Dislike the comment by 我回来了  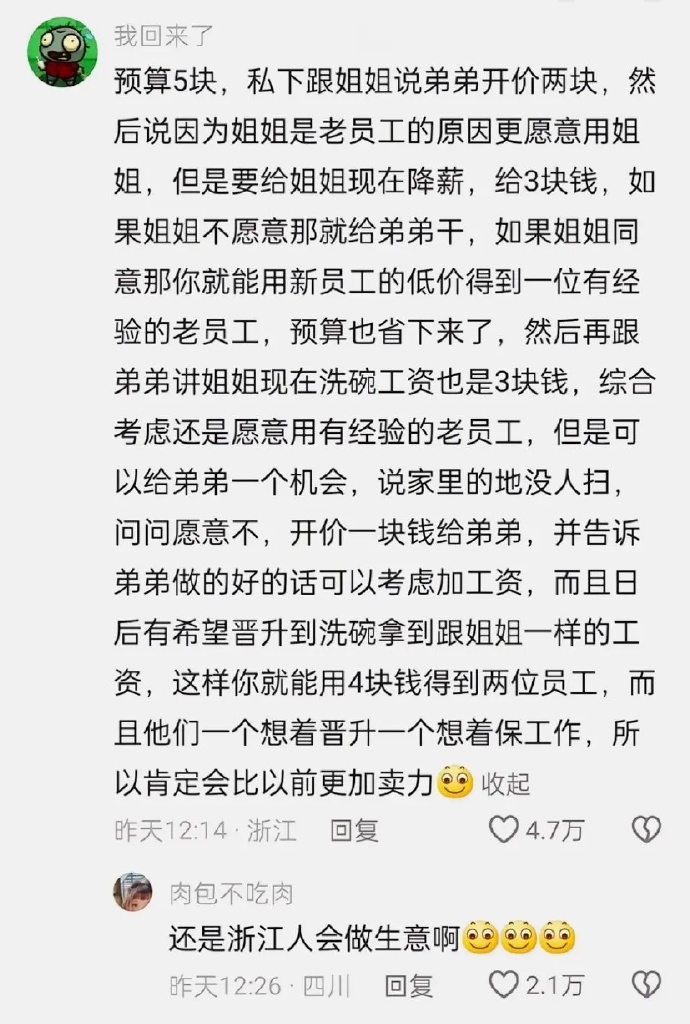click(x=647, y=829)
